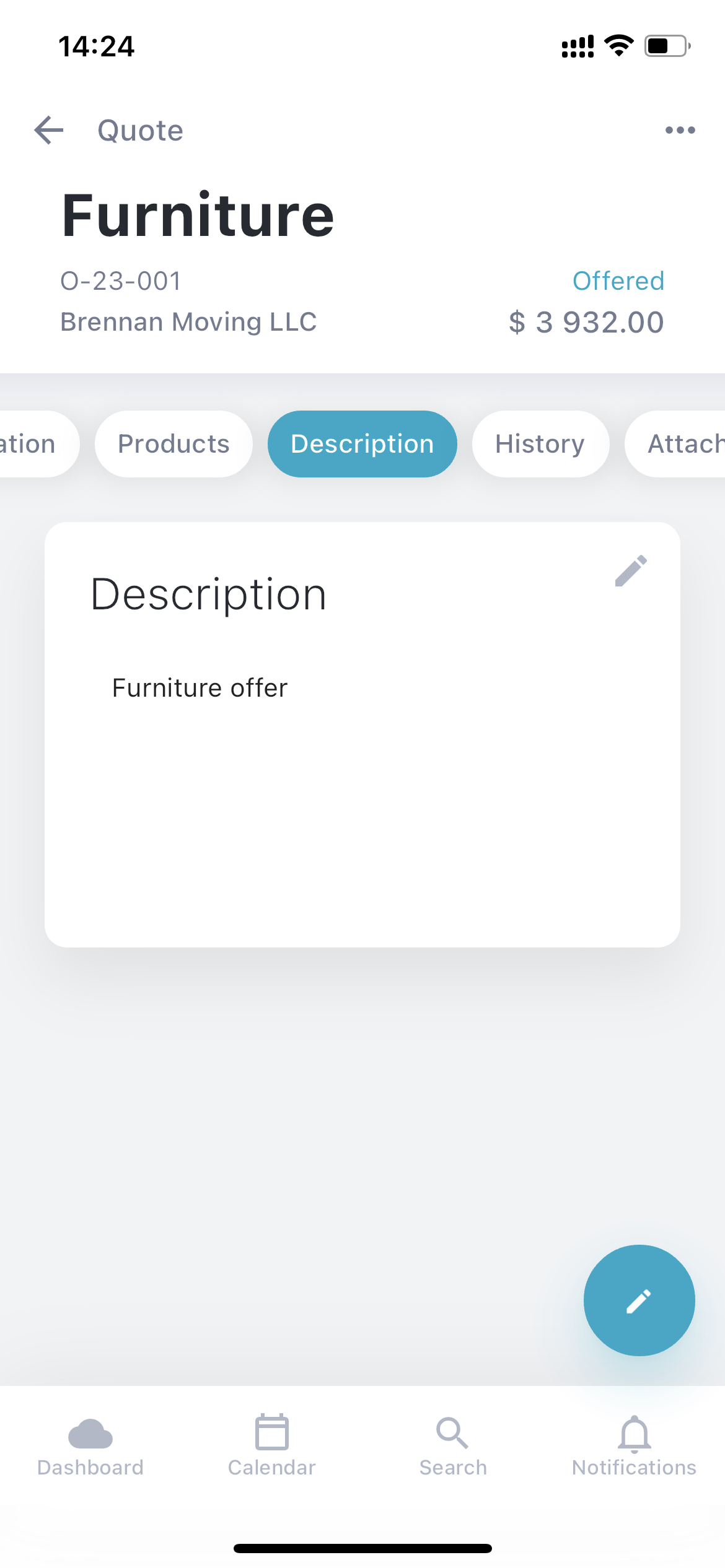Open the Attachments tab
Viewport: 725px width, 1568px height.
coord(675,444)
